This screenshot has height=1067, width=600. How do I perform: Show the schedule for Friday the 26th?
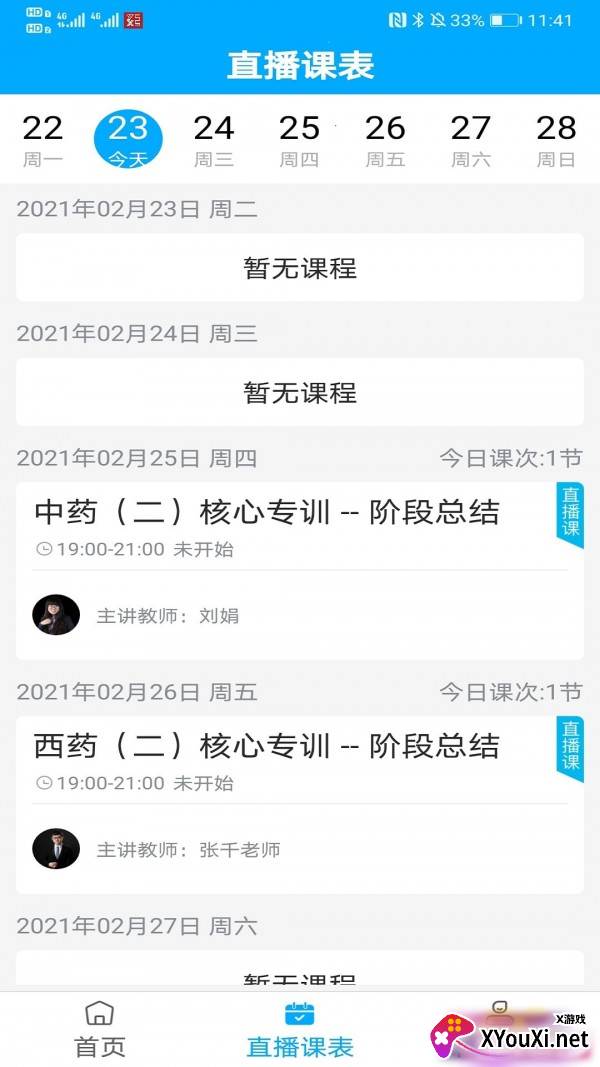pyautogui.click(x=385, y=139)
